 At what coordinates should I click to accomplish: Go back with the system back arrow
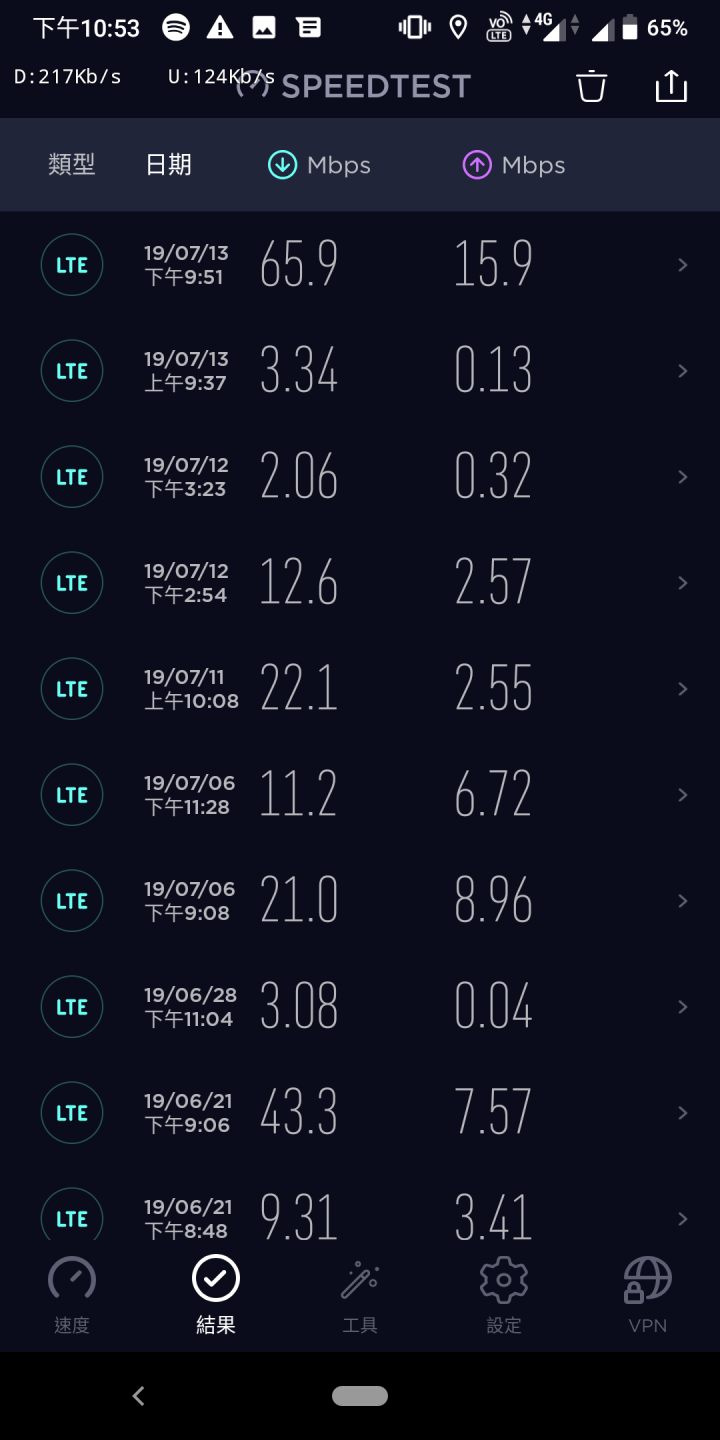(x=139, y=1396)
